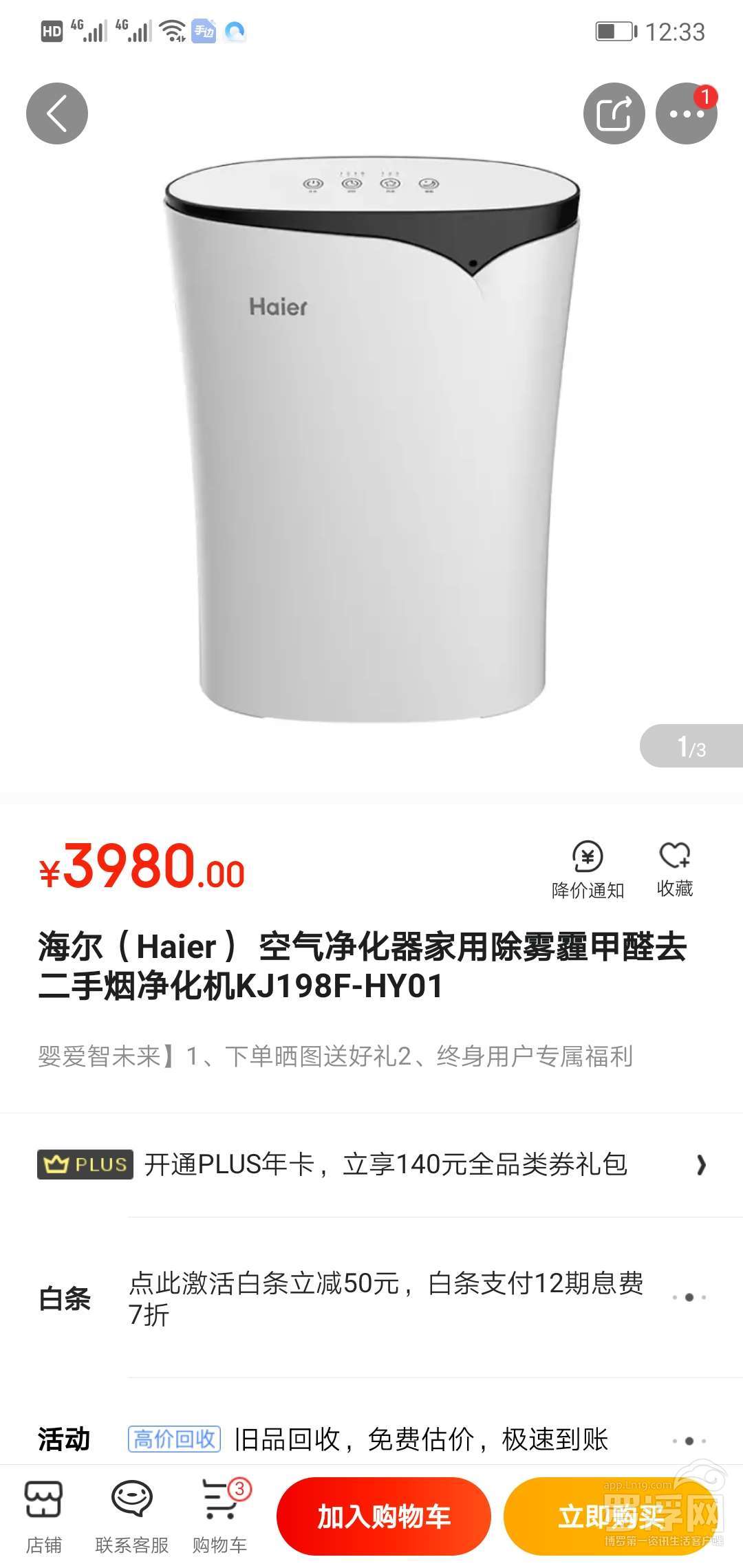Go back using the arrow button
743x1568 pixels.
point(57,113)
